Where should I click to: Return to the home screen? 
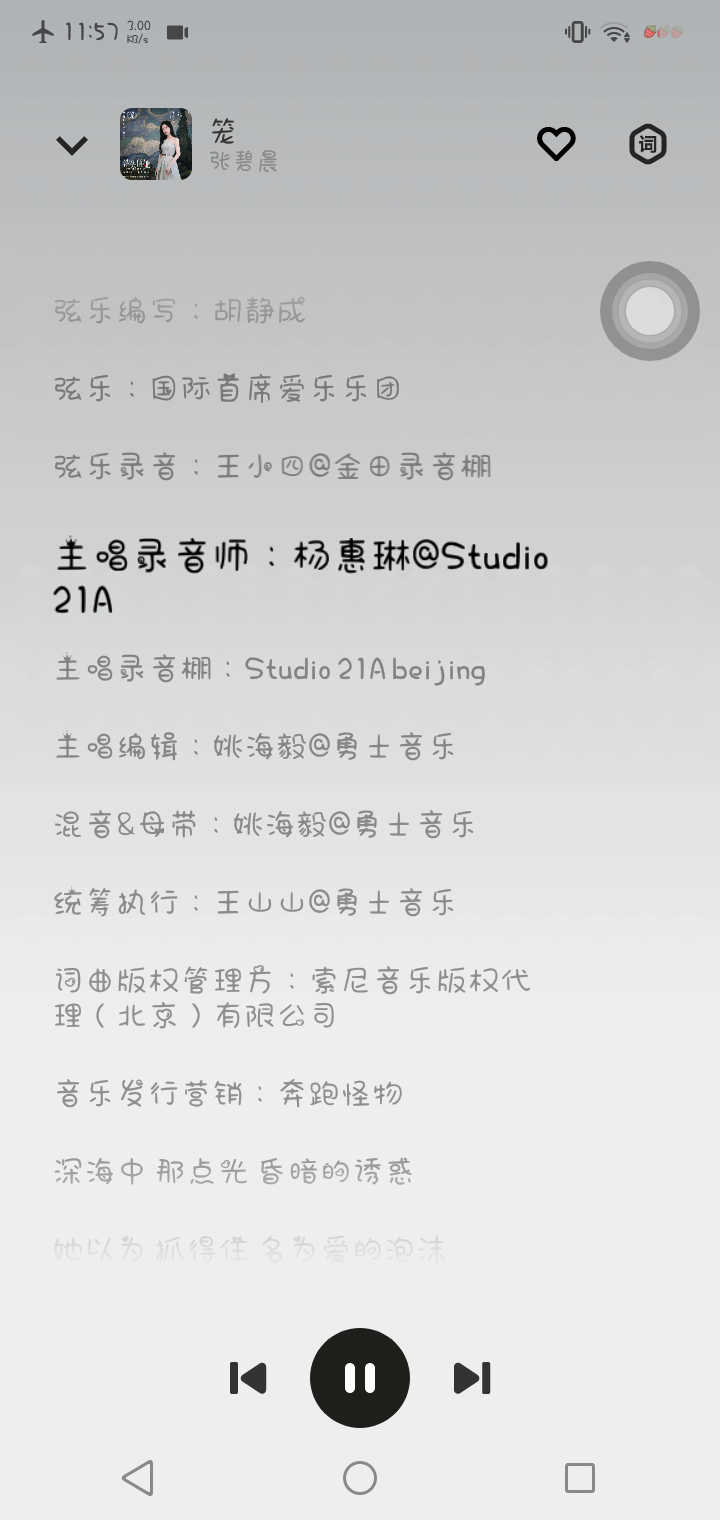tap(360, 1478)
